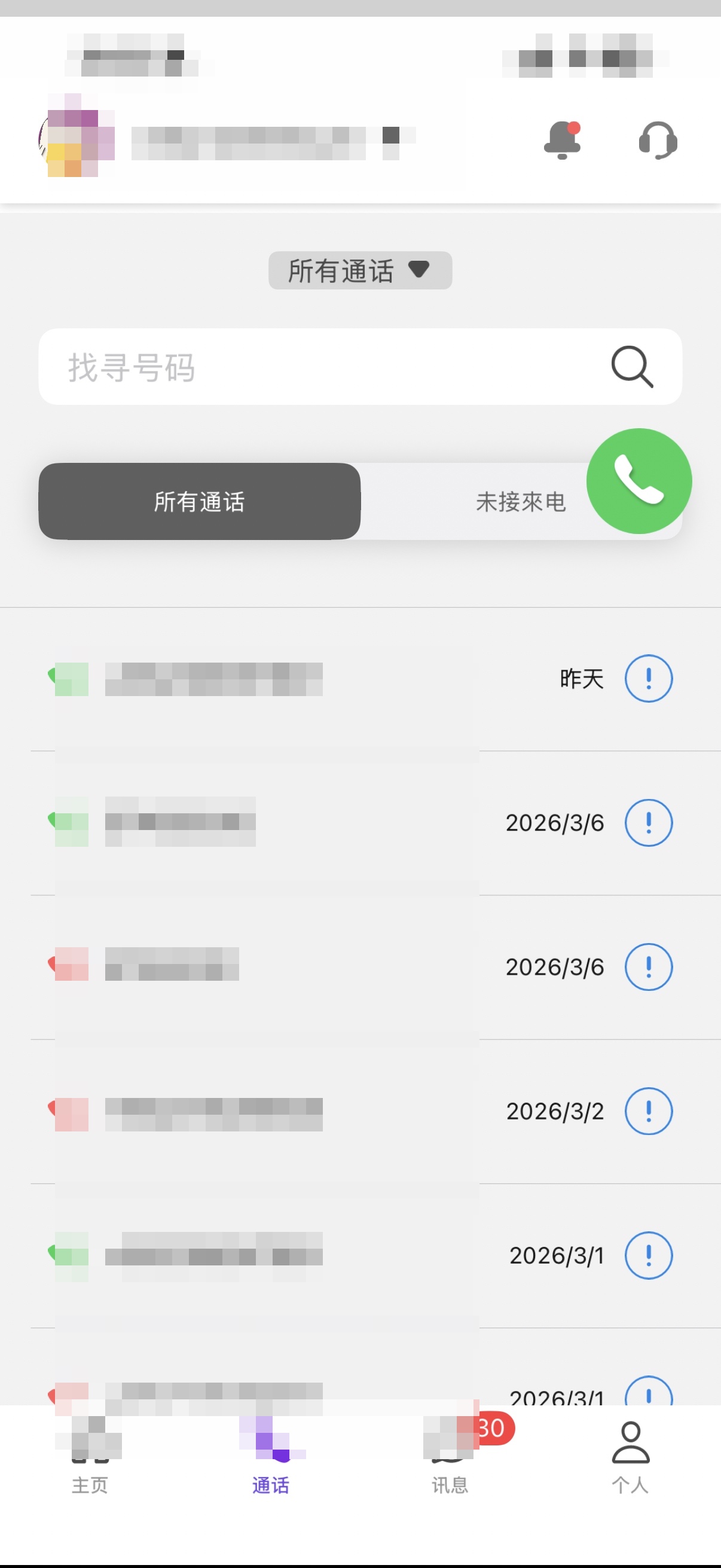Switch to the 个人 tab
This screenshot has width=721, height=1568.
tap(630, 1455)
